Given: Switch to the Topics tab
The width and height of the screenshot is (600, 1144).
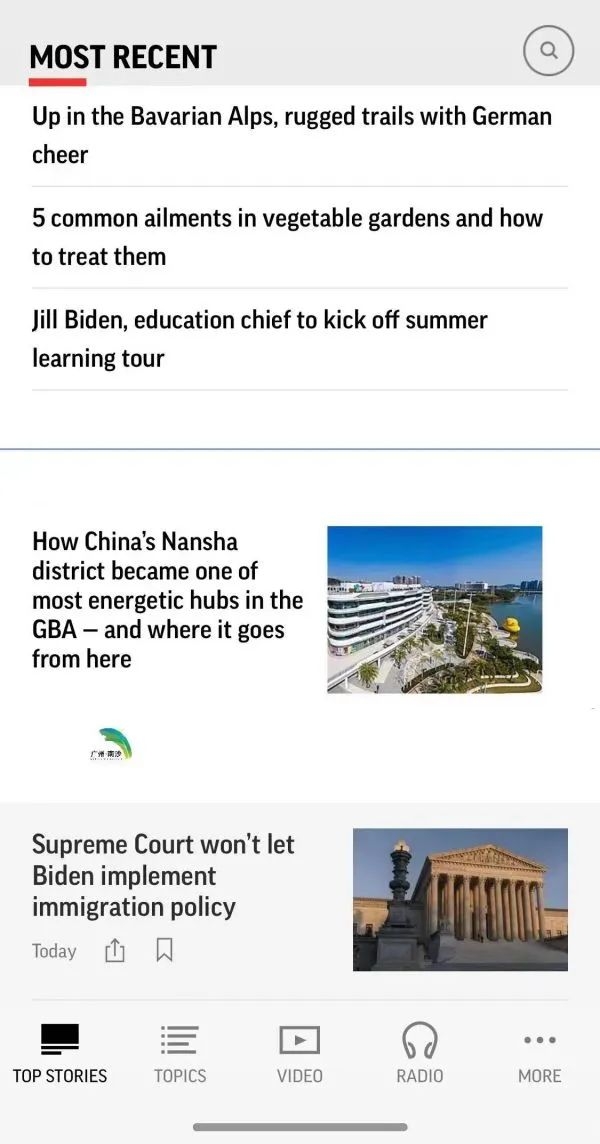Looking at the screenshot, I should tap(180, 1054).
